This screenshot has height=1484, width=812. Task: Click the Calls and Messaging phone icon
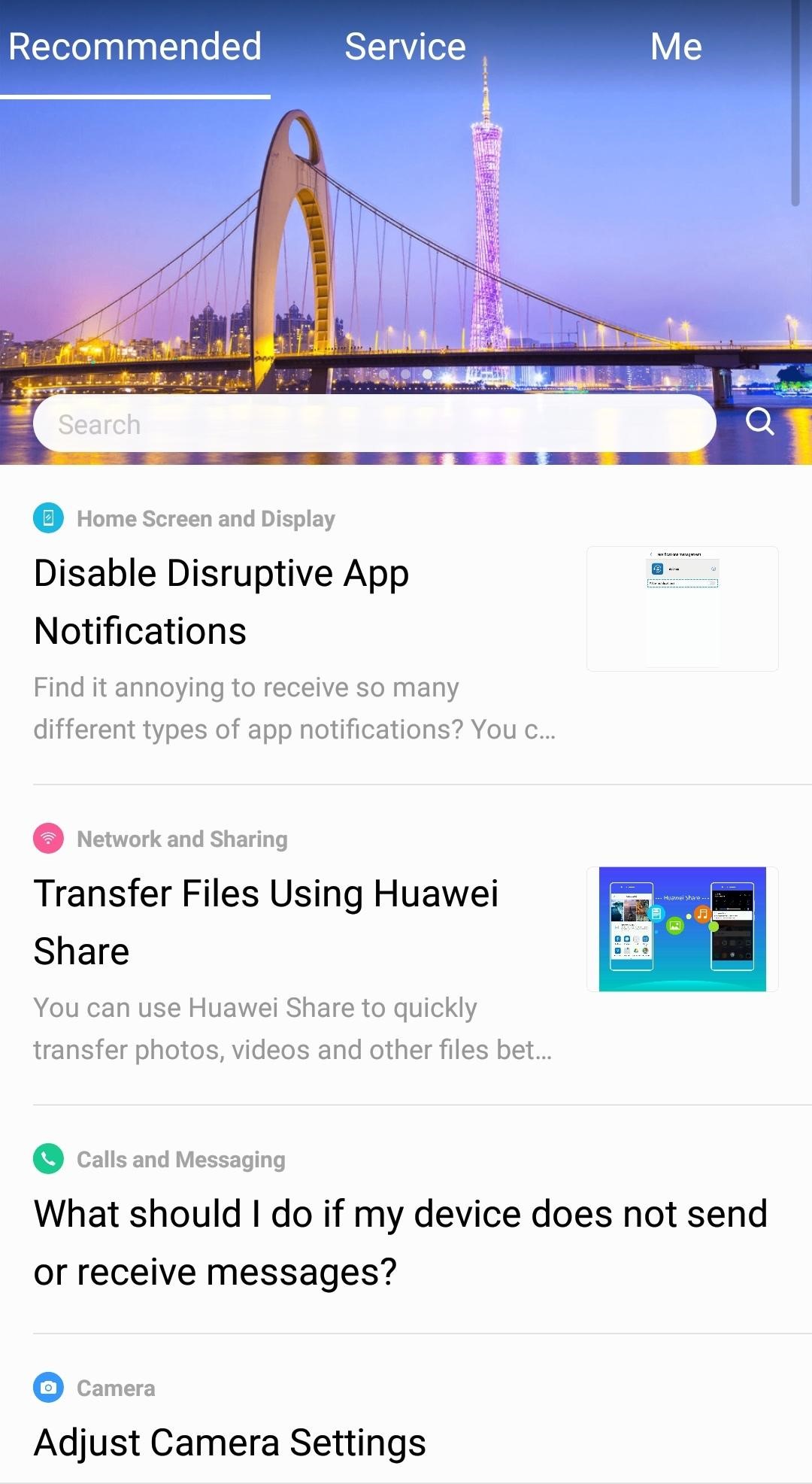(48, 1159)
